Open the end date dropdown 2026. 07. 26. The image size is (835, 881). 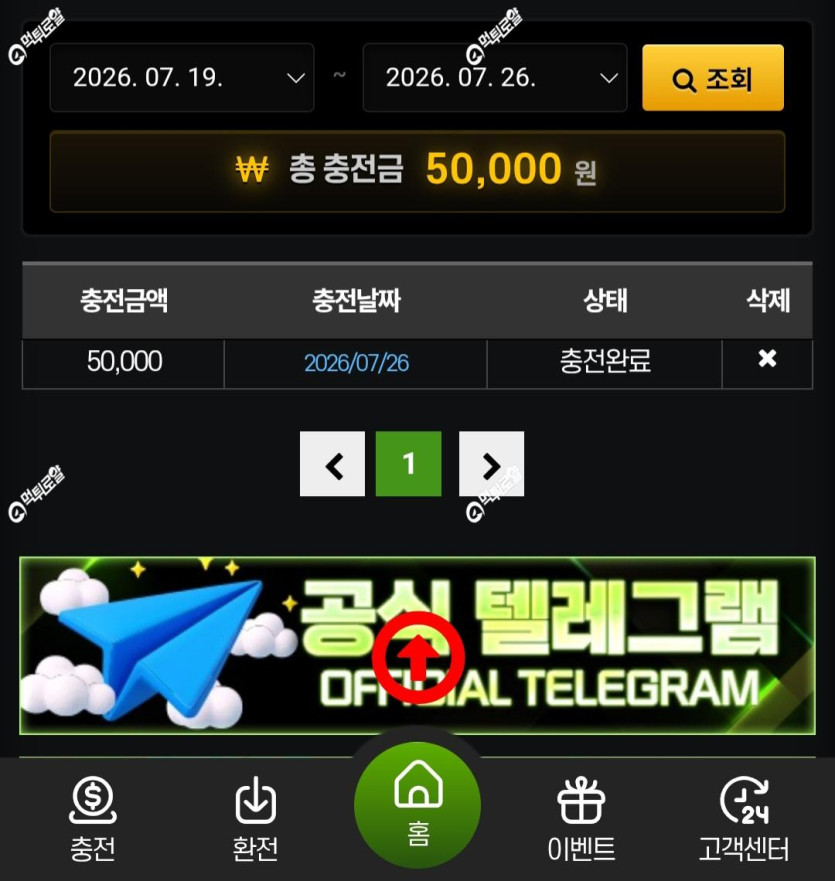click(495, 78)
